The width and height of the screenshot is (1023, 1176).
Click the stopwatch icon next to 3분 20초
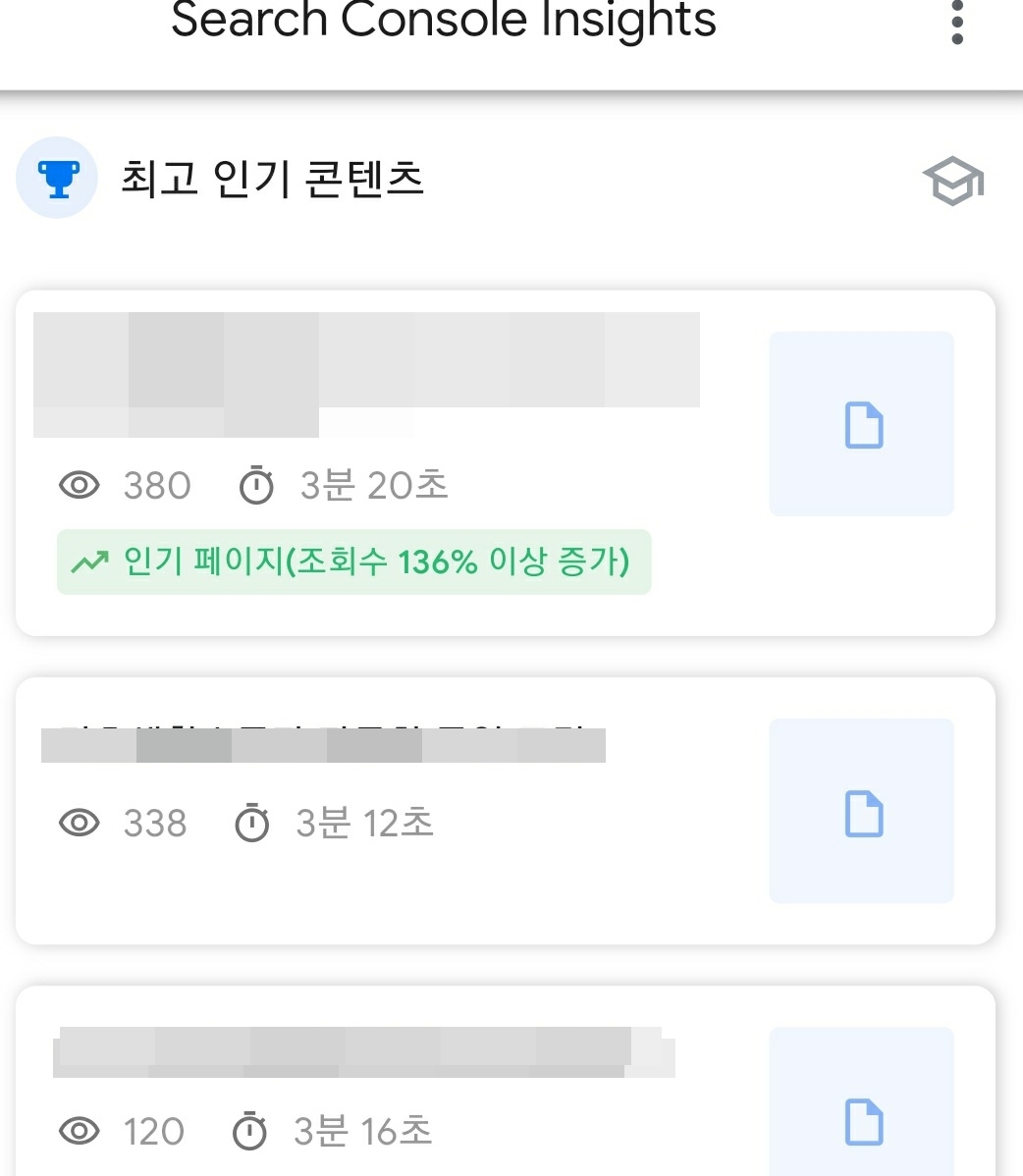click(x=255, y=485)
